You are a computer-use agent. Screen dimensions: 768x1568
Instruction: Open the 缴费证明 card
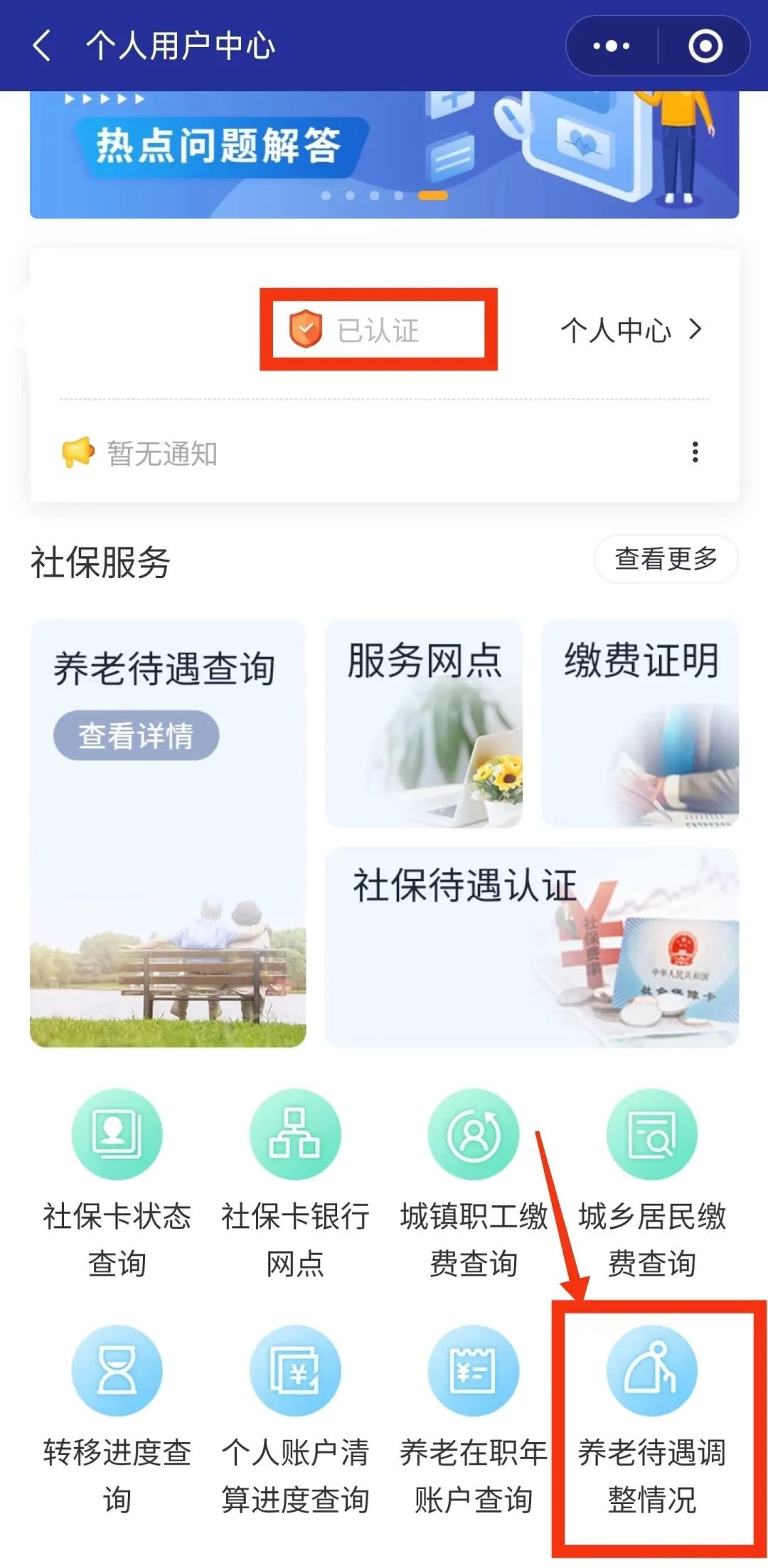click(640, 722)
